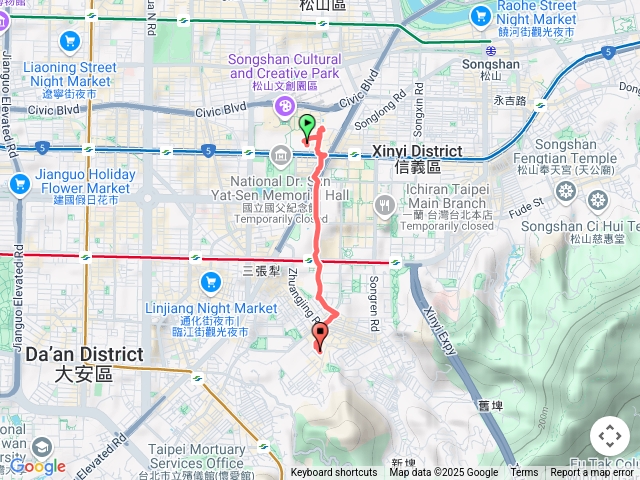Image resolution: width=640 pixels, height=480 pixels.
Task: Select the Liaoning Street Night Market marker
Action: (x=69, y=40)
